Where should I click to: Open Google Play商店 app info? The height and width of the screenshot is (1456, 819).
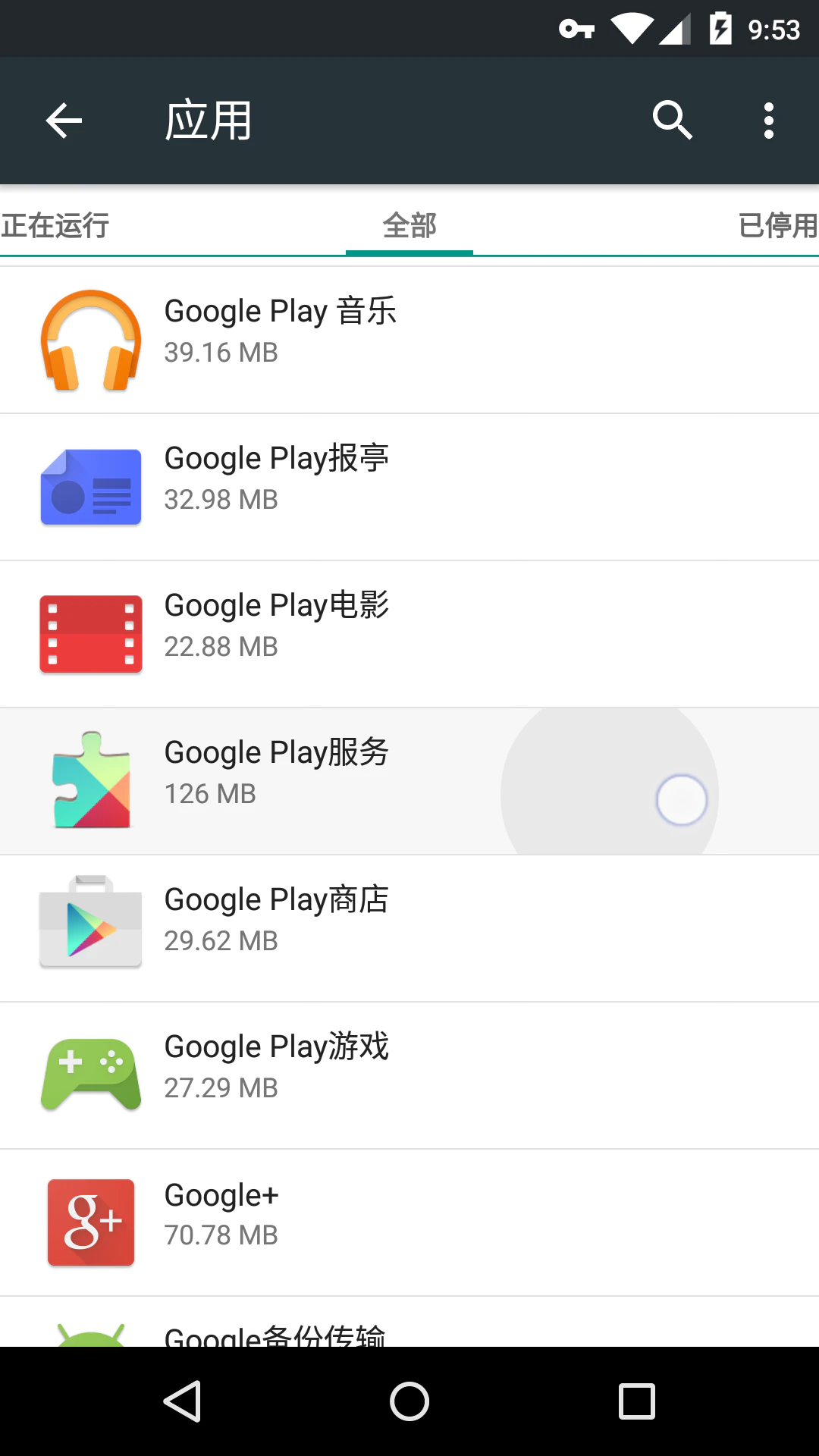[x=409, y=929]
